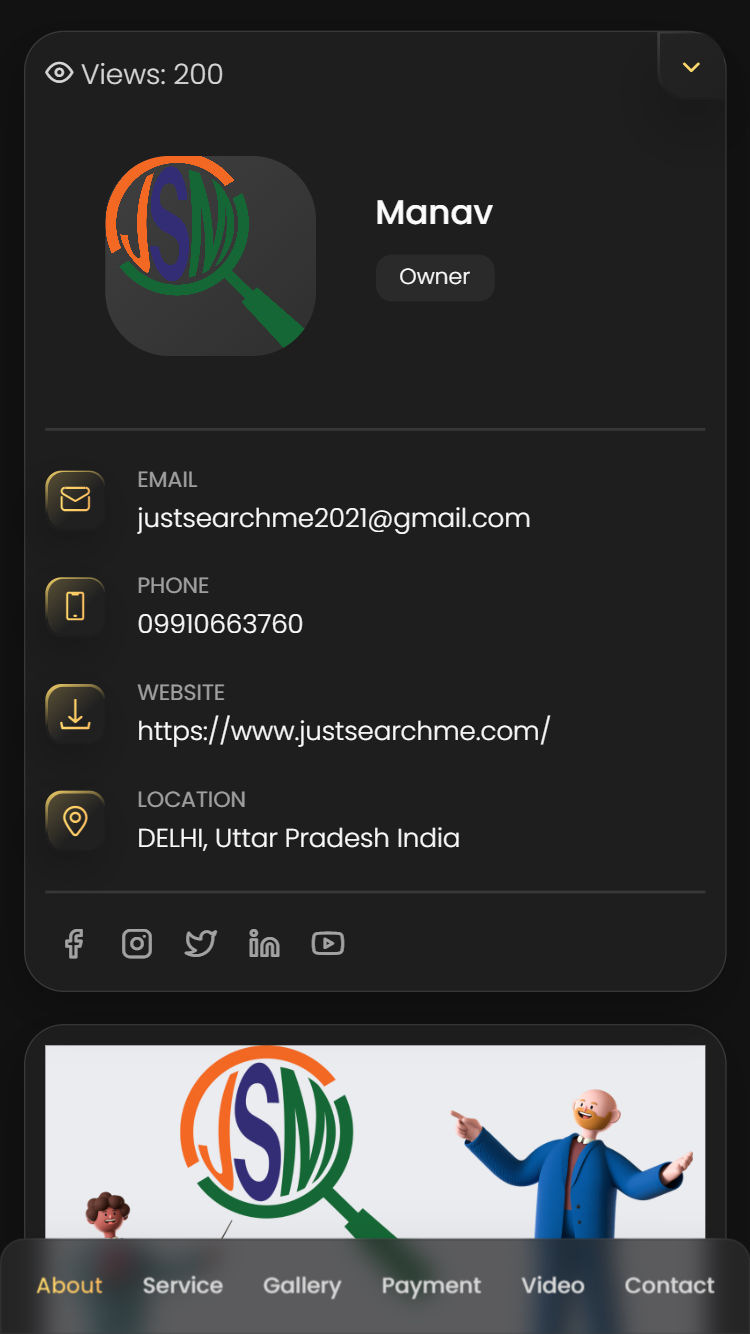Screen dimensions: 750x1334
Task: Switch to the About tab
Action: 70,1285
